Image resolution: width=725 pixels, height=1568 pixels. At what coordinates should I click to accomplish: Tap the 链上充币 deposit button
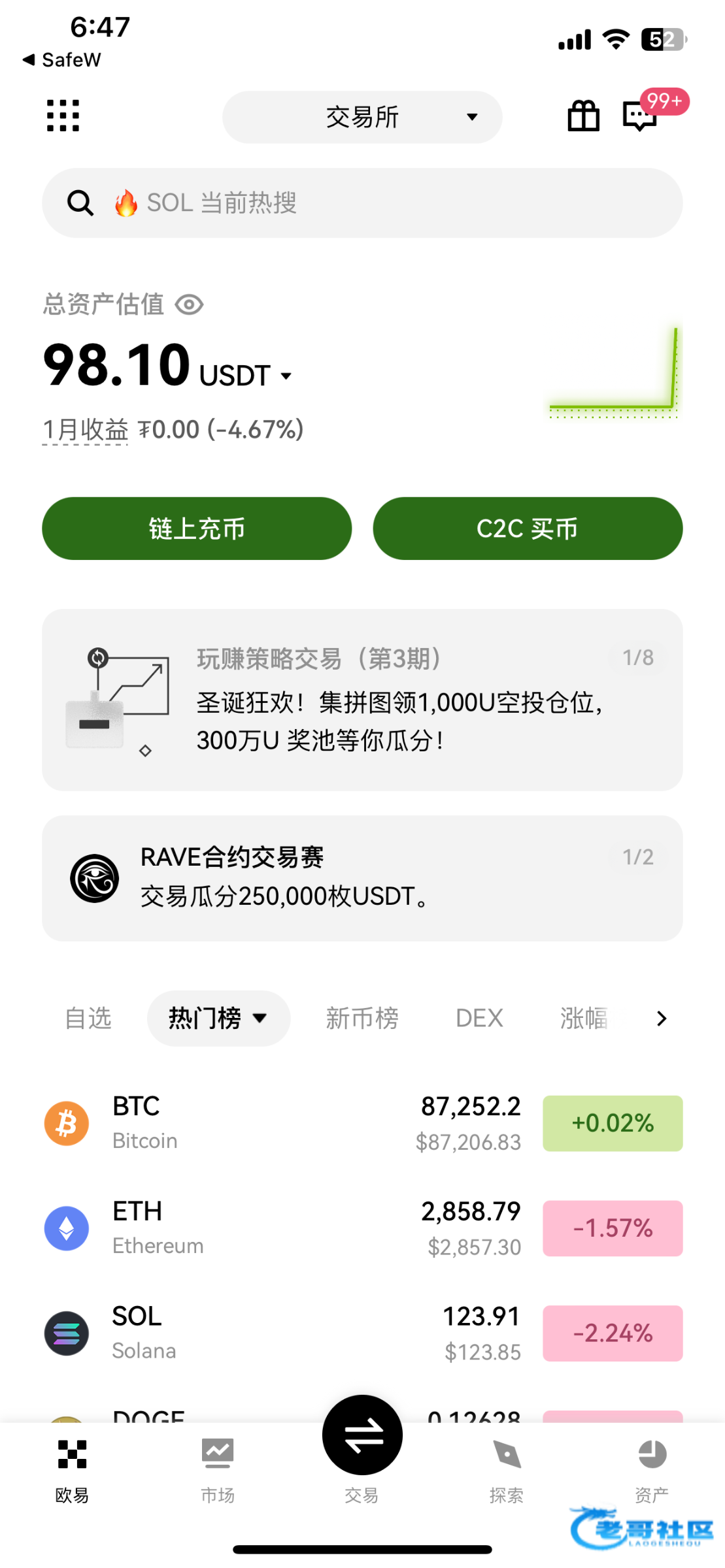point(197,529)
